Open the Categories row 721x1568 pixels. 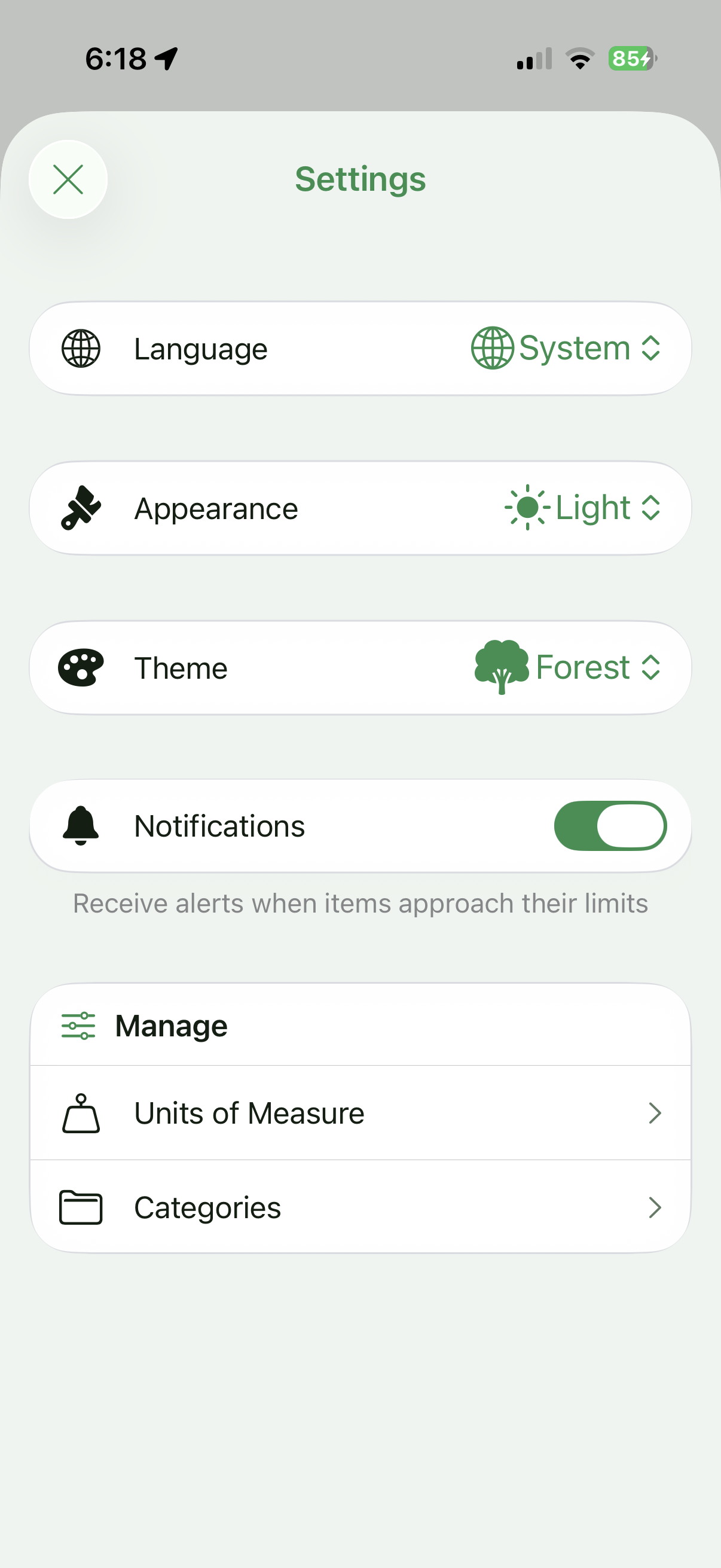tap(360, 1207)
